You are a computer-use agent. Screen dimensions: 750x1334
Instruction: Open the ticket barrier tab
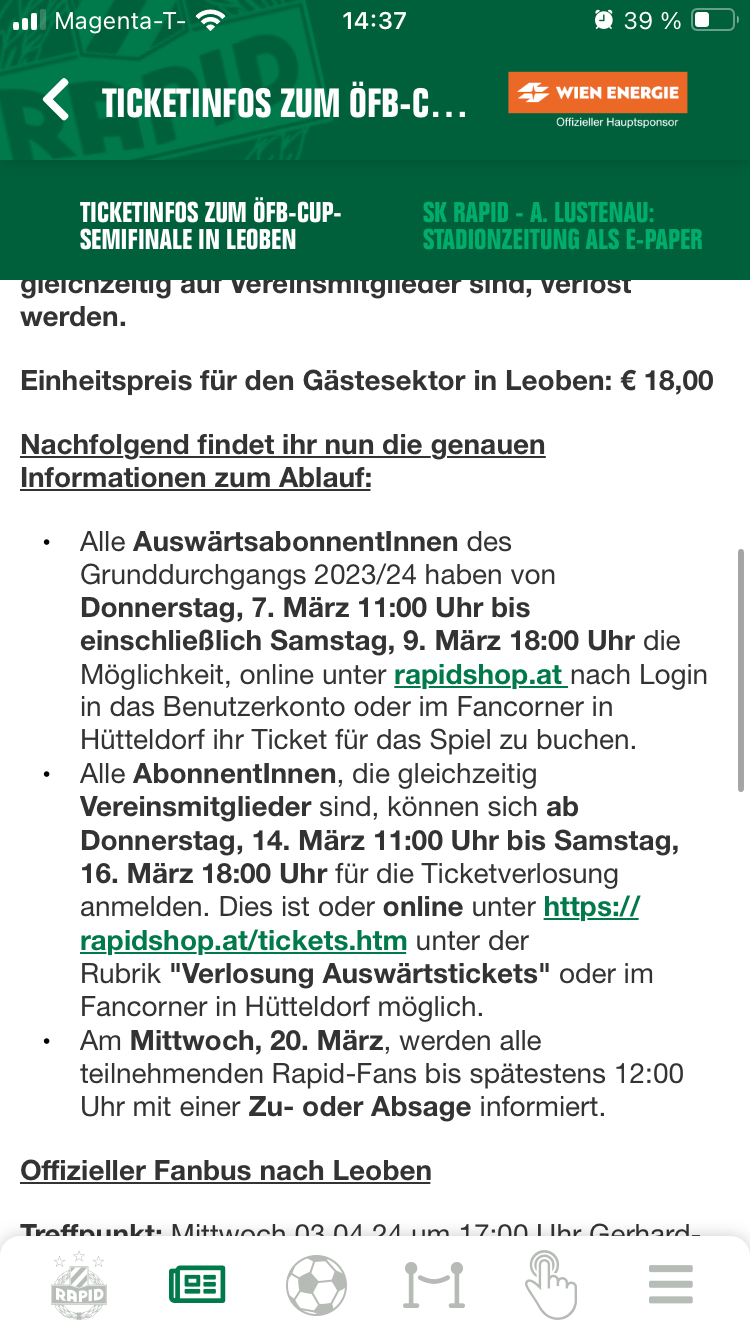pos(434,1284)
